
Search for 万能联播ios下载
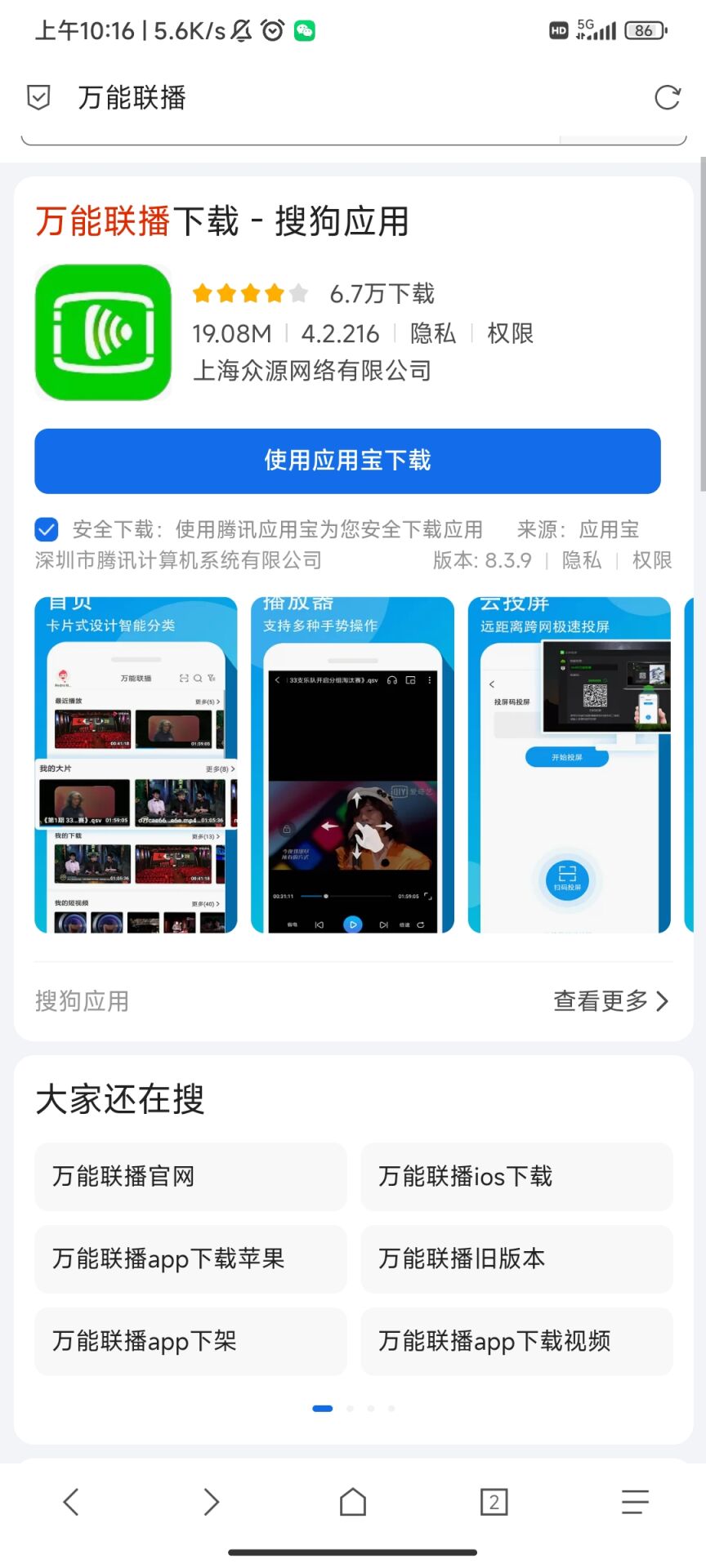[x=516, y=1176]
